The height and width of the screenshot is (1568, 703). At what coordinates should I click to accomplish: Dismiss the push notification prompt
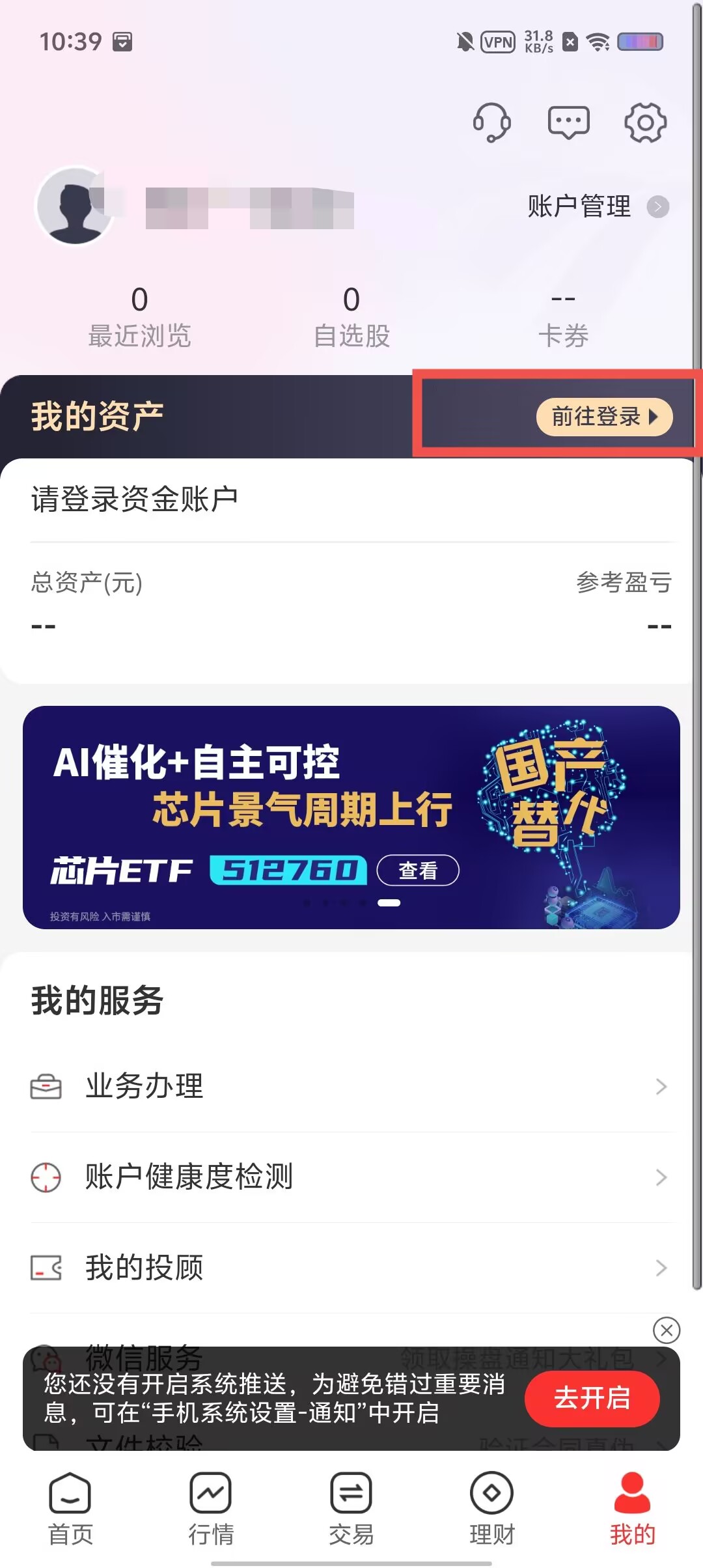(x=667, y=1330)
